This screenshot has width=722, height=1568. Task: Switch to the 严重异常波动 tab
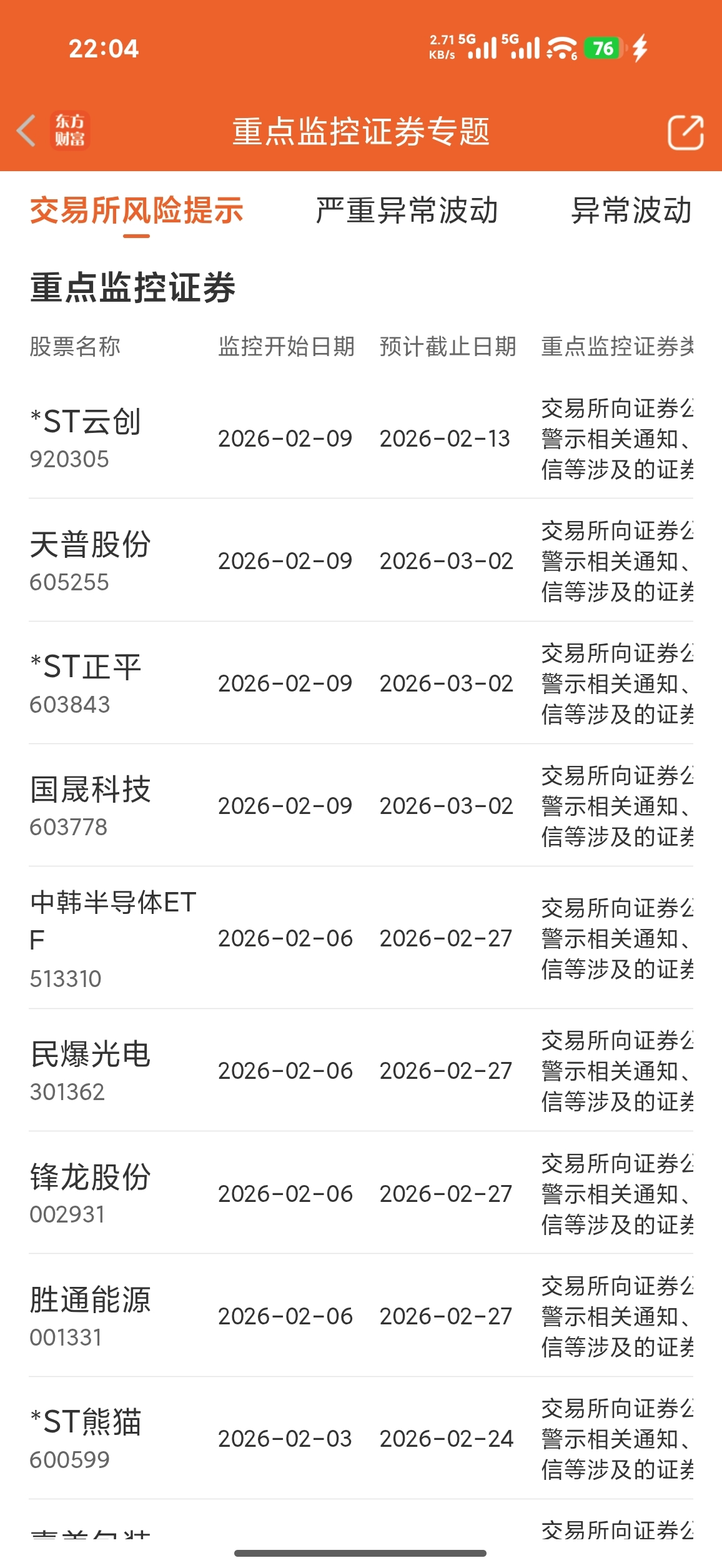click(407, 211)
